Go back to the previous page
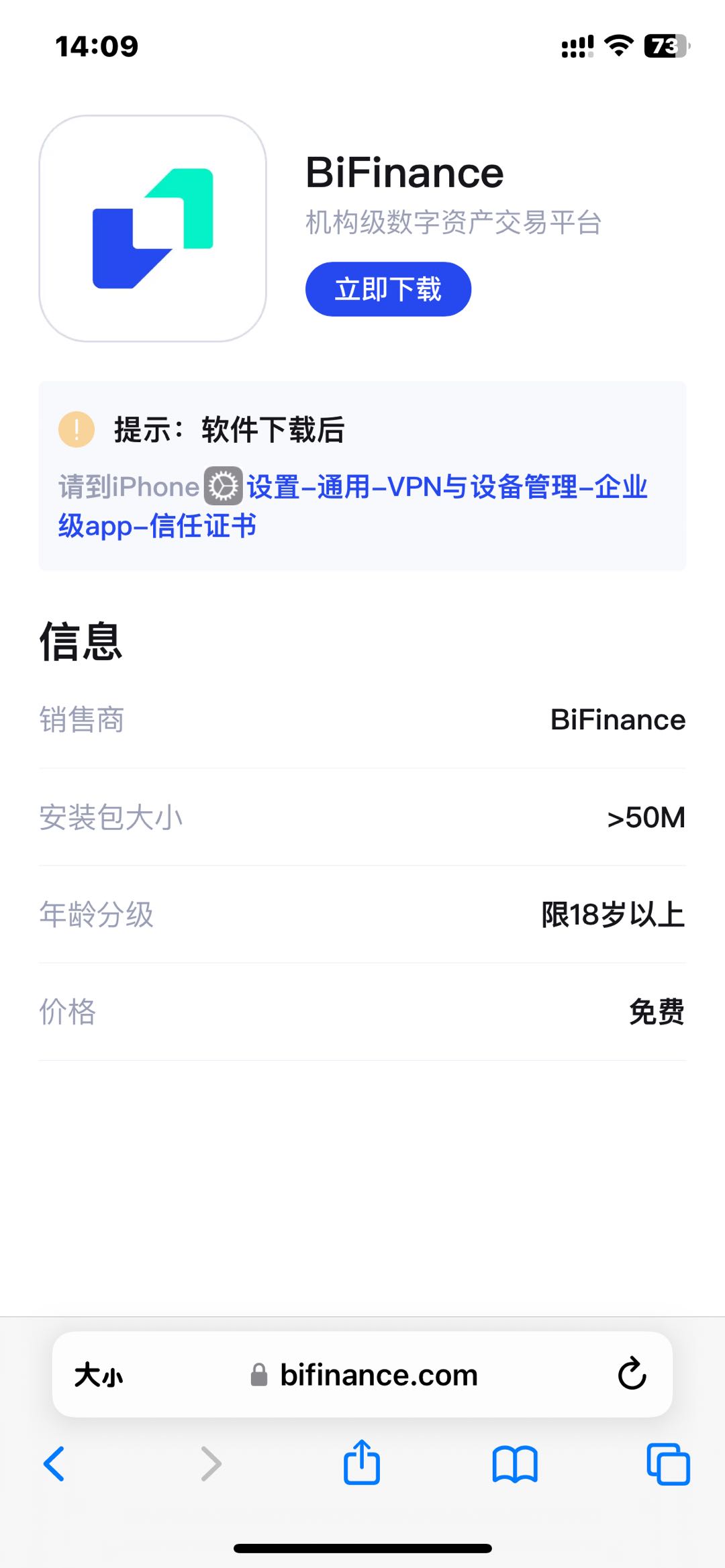725x1568 pixels. click(54, 1463)
